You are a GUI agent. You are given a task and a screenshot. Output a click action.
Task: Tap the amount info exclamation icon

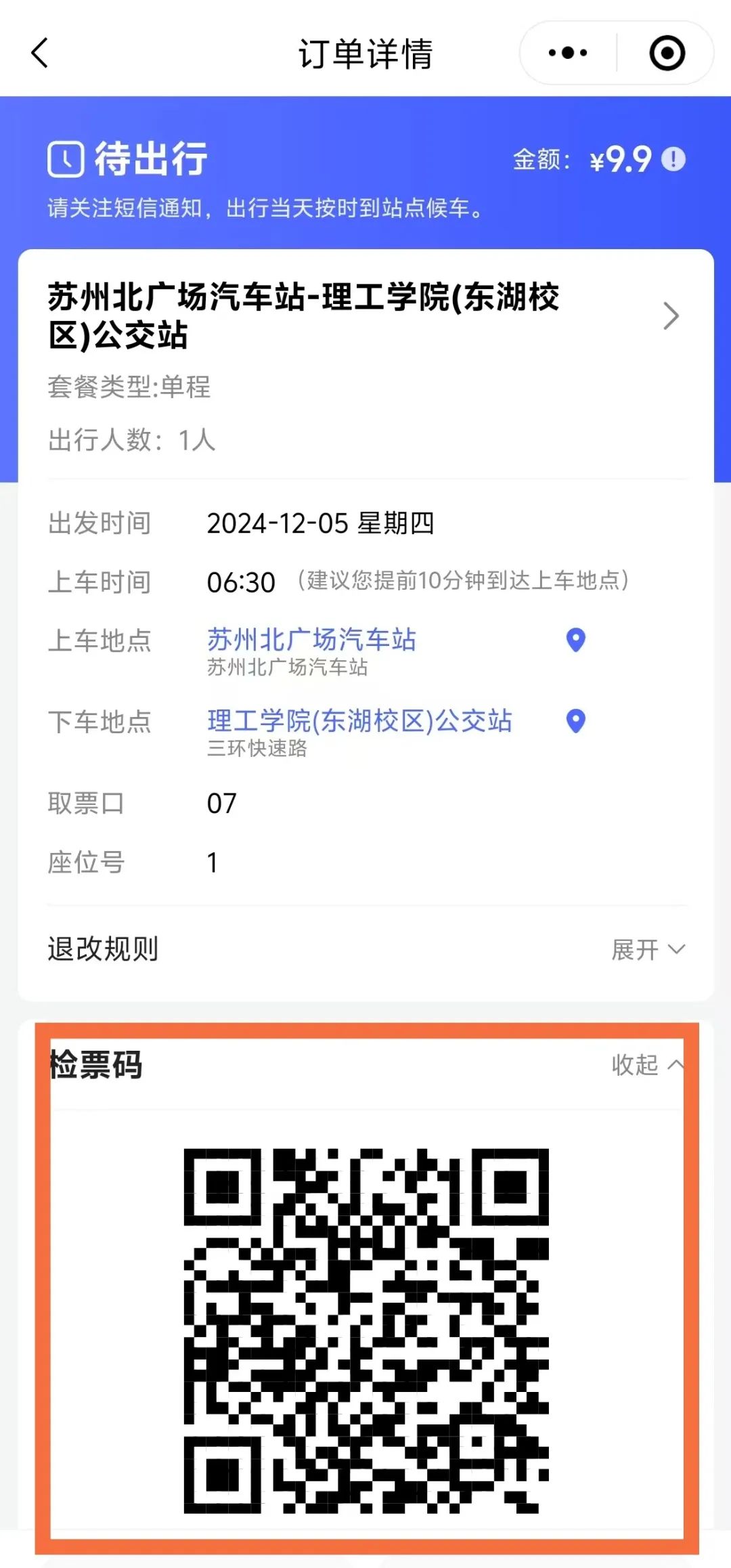pos(673,160)
